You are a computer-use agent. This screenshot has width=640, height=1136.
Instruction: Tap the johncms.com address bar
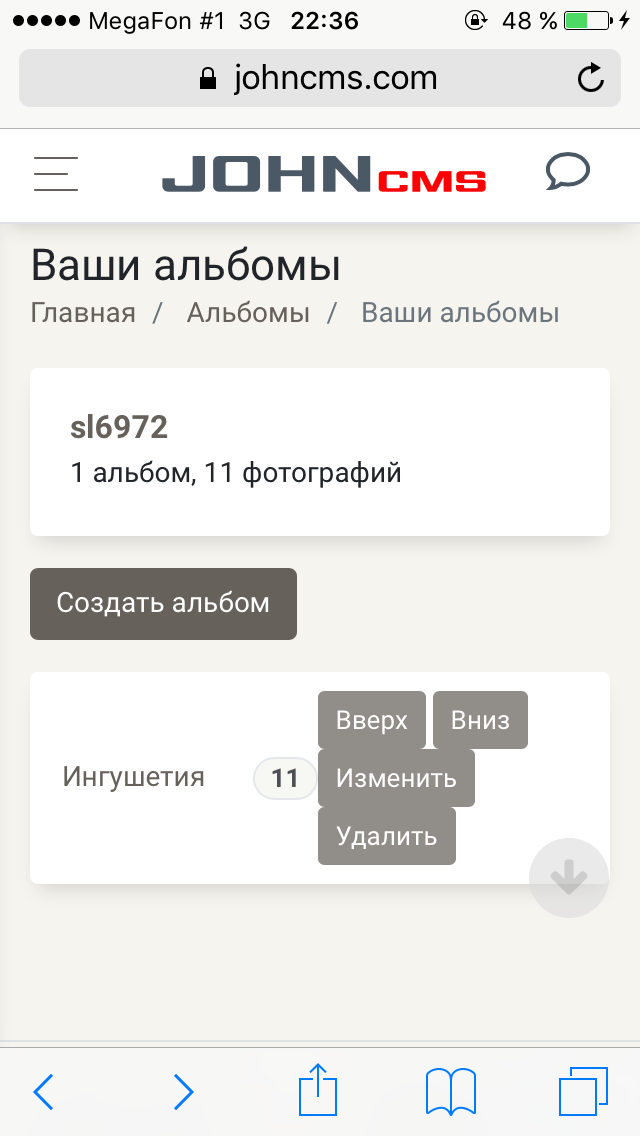tap(320, 78)
